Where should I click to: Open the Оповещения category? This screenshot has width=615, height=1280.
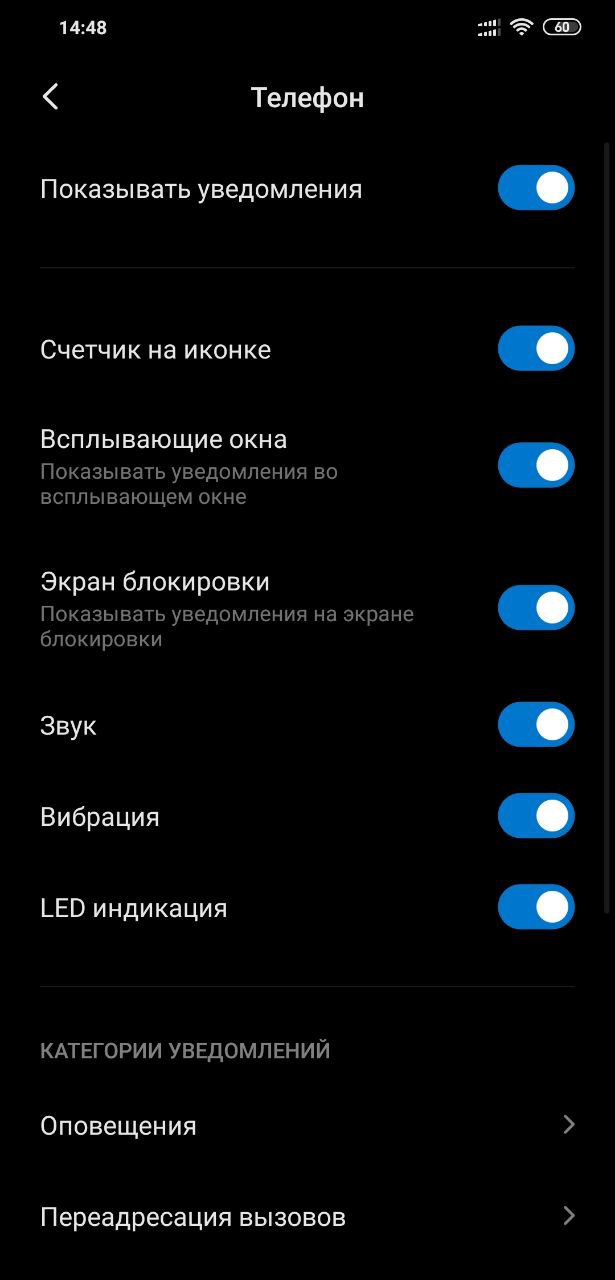point(307,1125)
